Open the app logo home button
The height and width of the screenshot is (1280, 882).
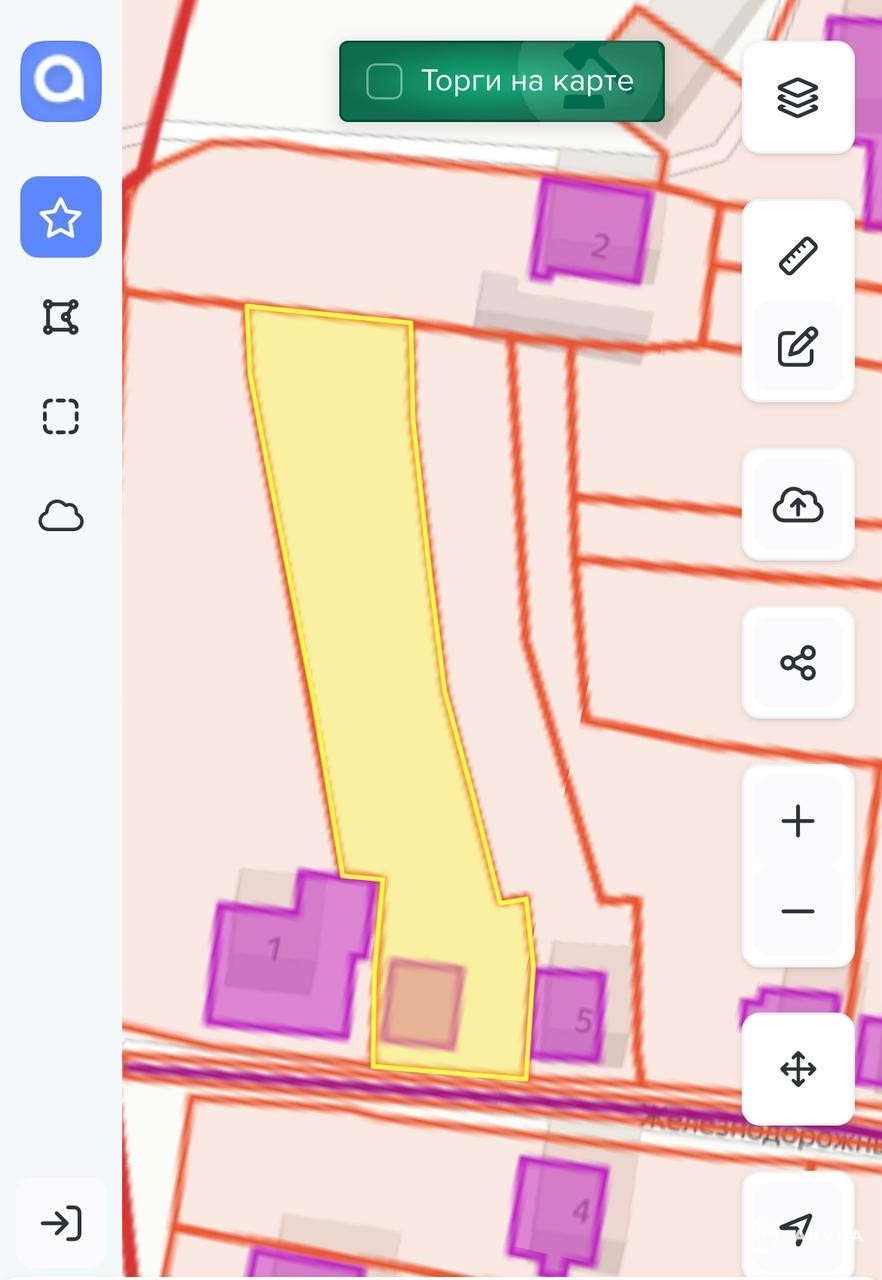click(61, 81)
